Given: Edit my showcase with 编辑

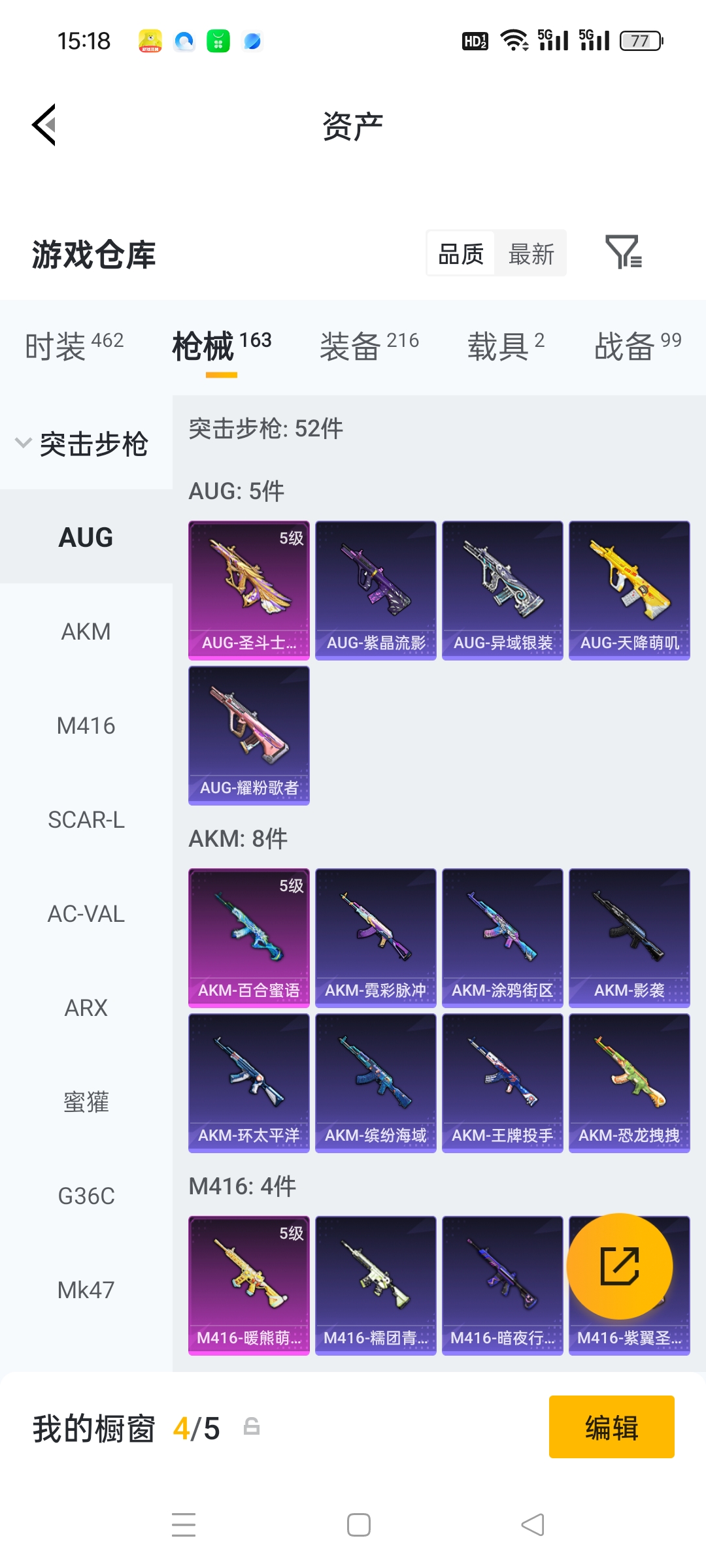Looking at the screenshot, I should tap(611, 1427).
